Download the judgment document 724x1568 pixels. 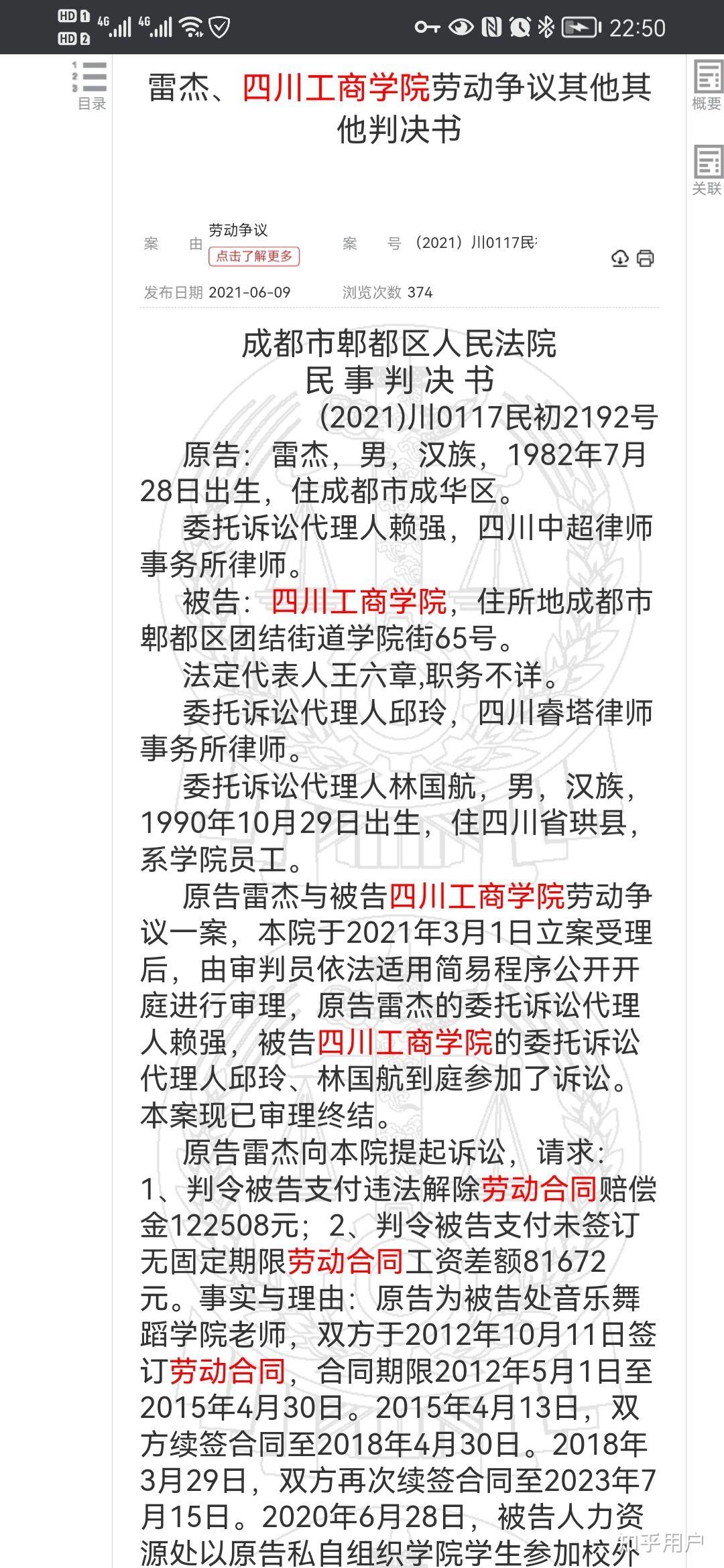(x=620, y=258)
